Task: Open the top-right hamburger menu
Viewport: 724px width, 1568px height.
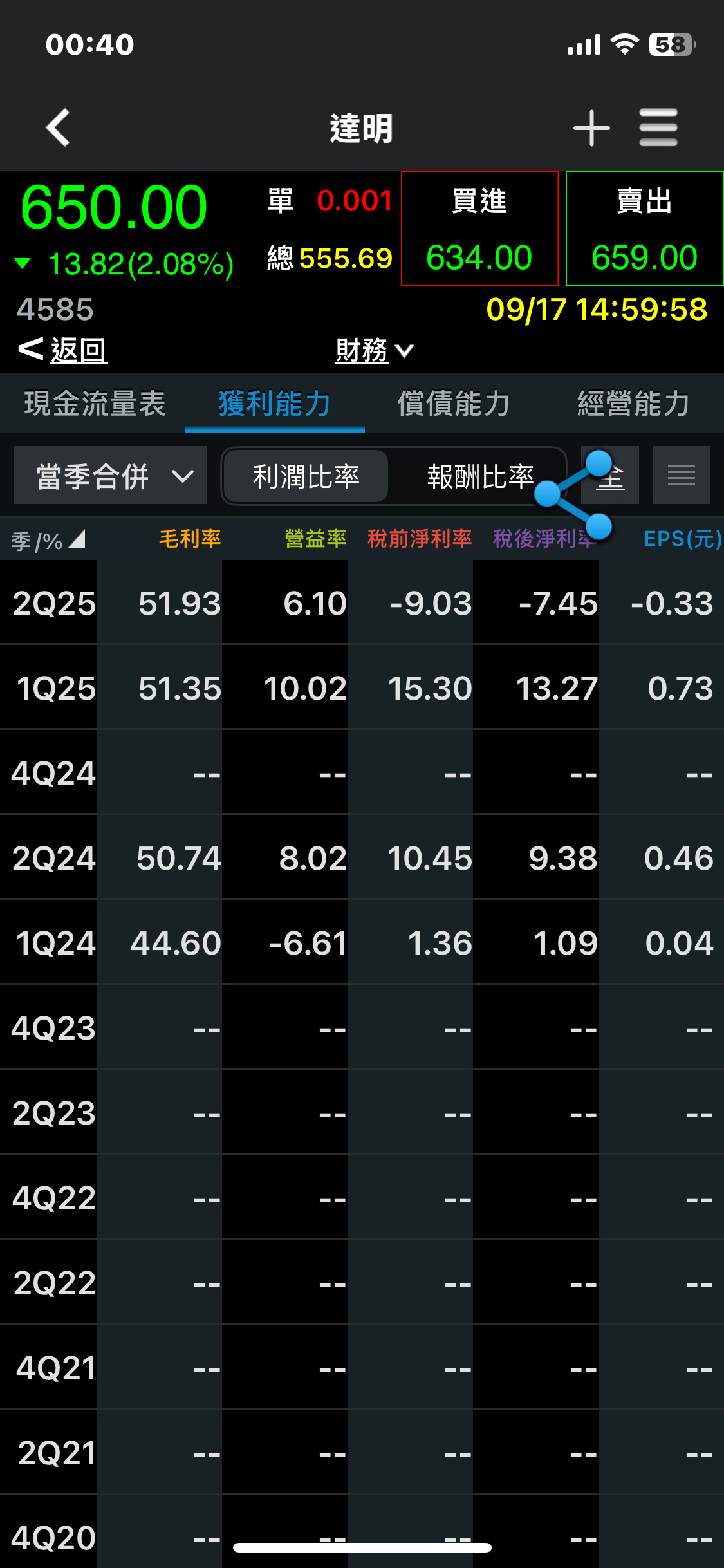Action: [658, 127]
